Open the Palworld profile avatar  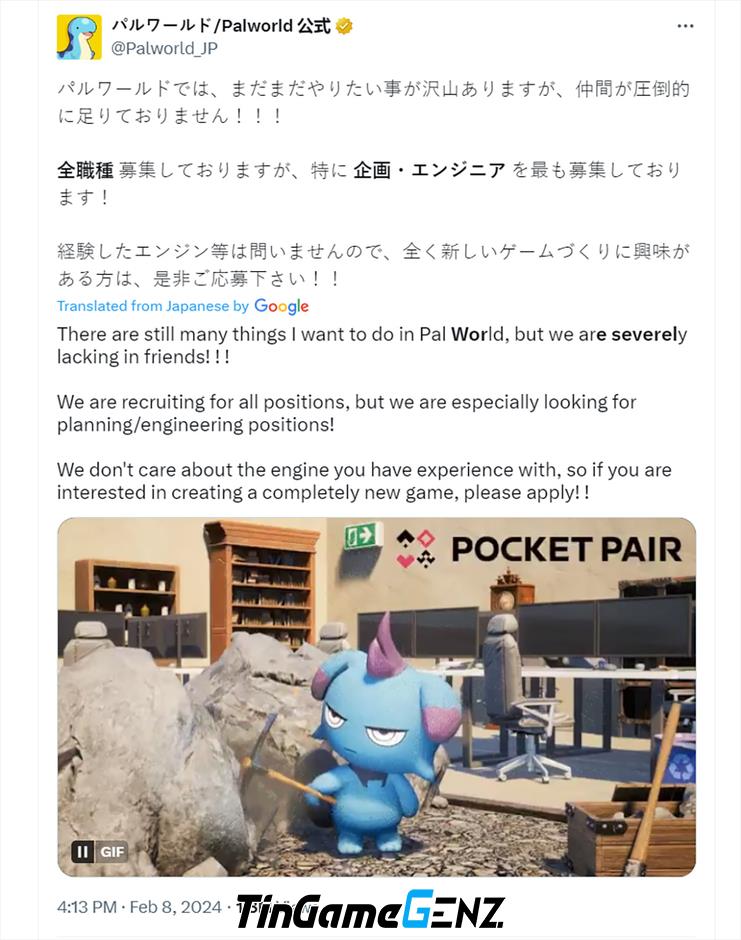pyautogui.click(x=79, y=37)
